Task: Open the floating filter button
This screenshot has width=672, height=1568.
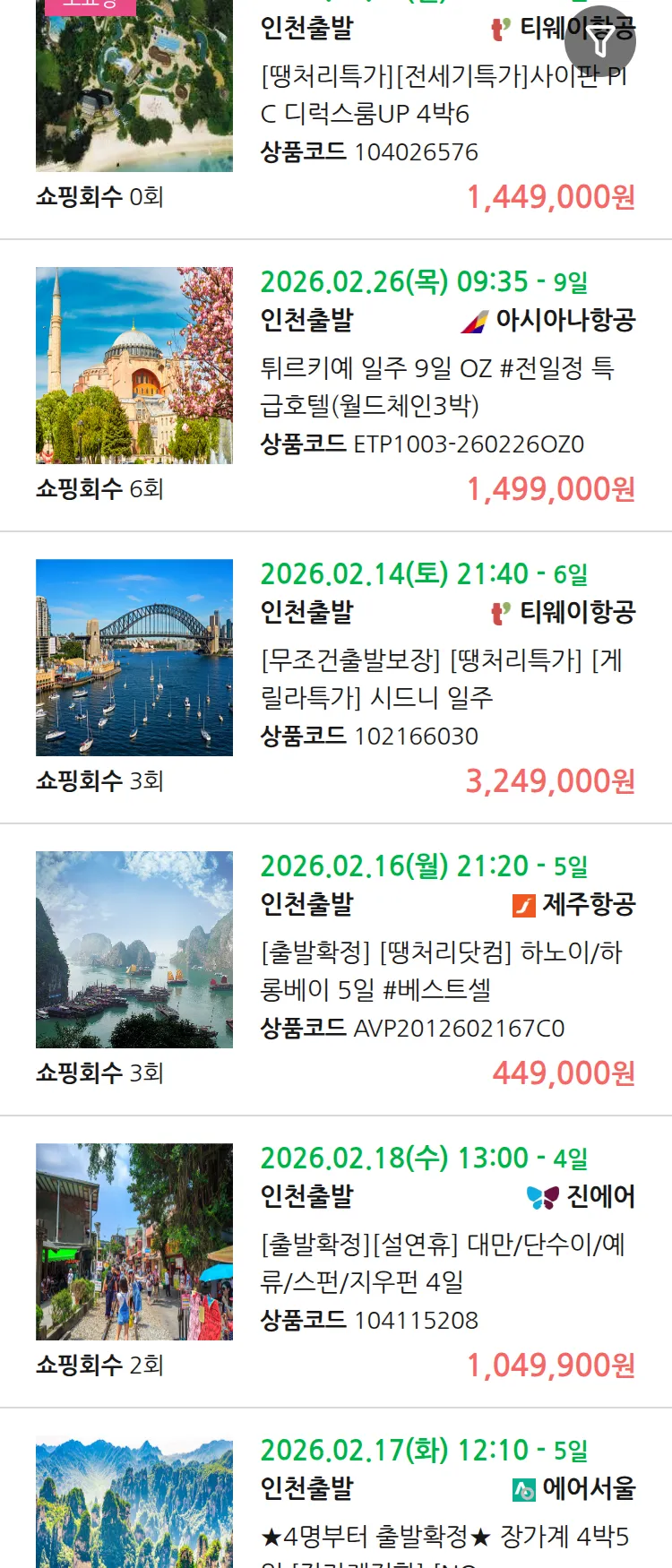Action: pyautogui.click(x=600, y=41)
